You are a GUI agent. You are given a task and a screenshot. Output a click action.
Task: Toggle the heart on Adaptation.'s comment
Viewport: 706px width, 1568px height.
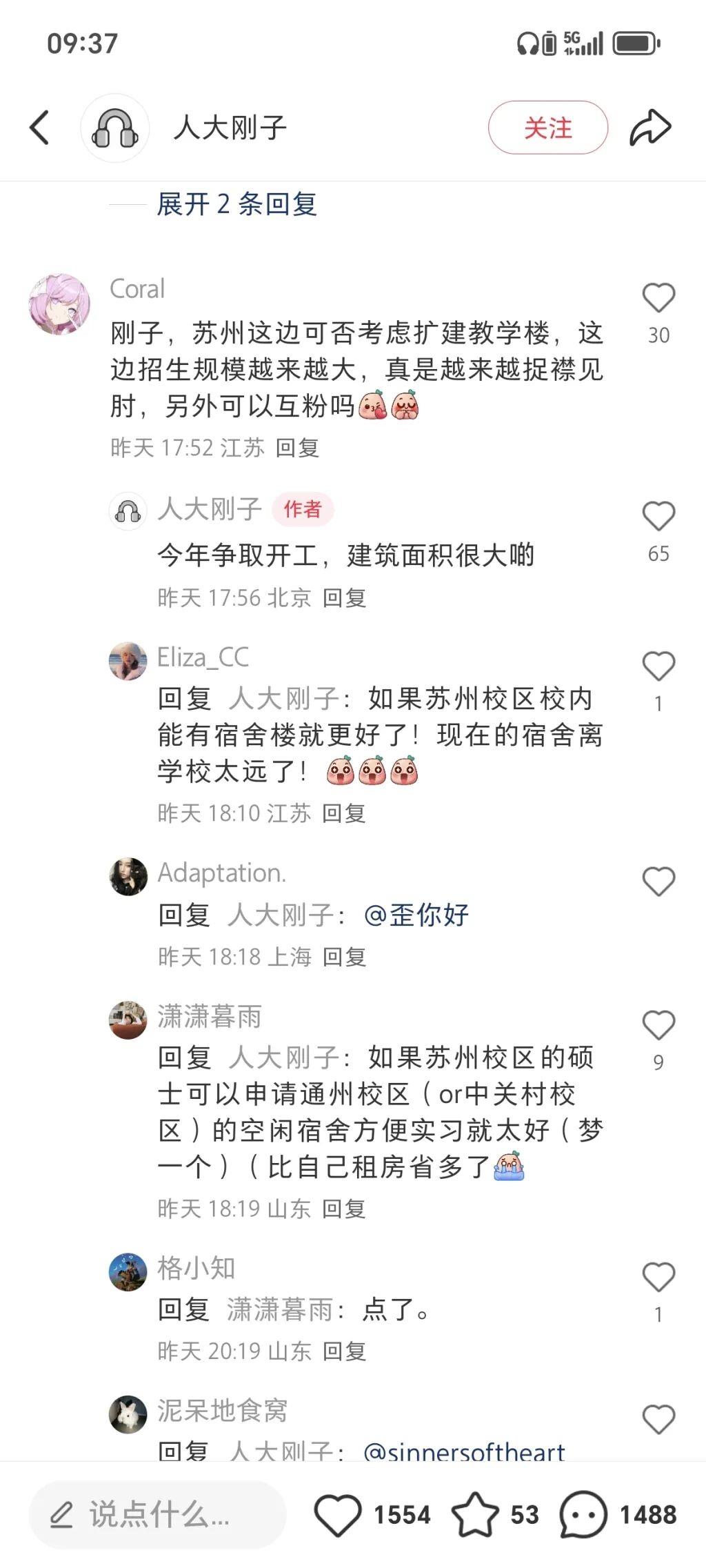pyautogui.click(x=659, y=881)
